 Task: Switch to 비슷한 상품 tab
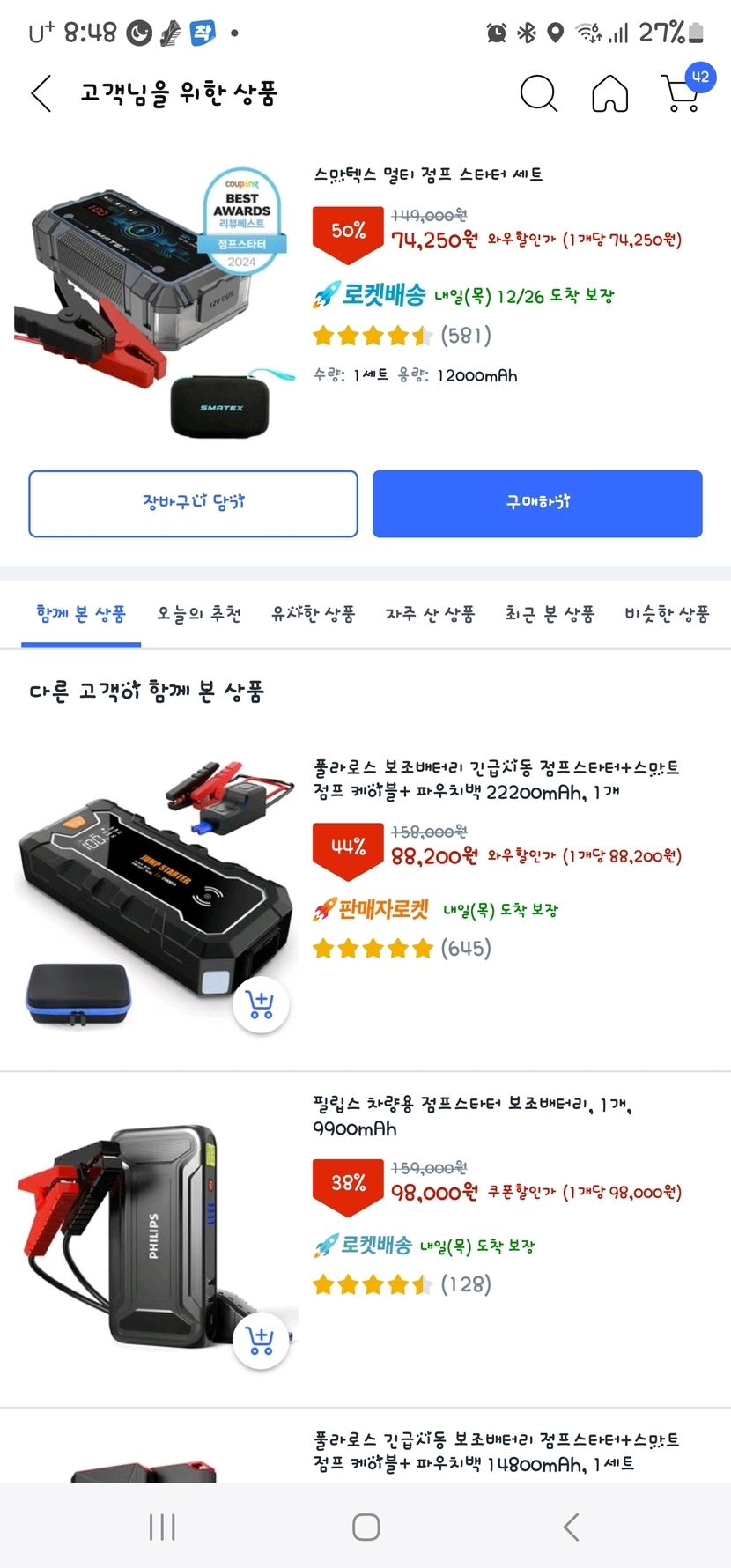pos(667,614)
